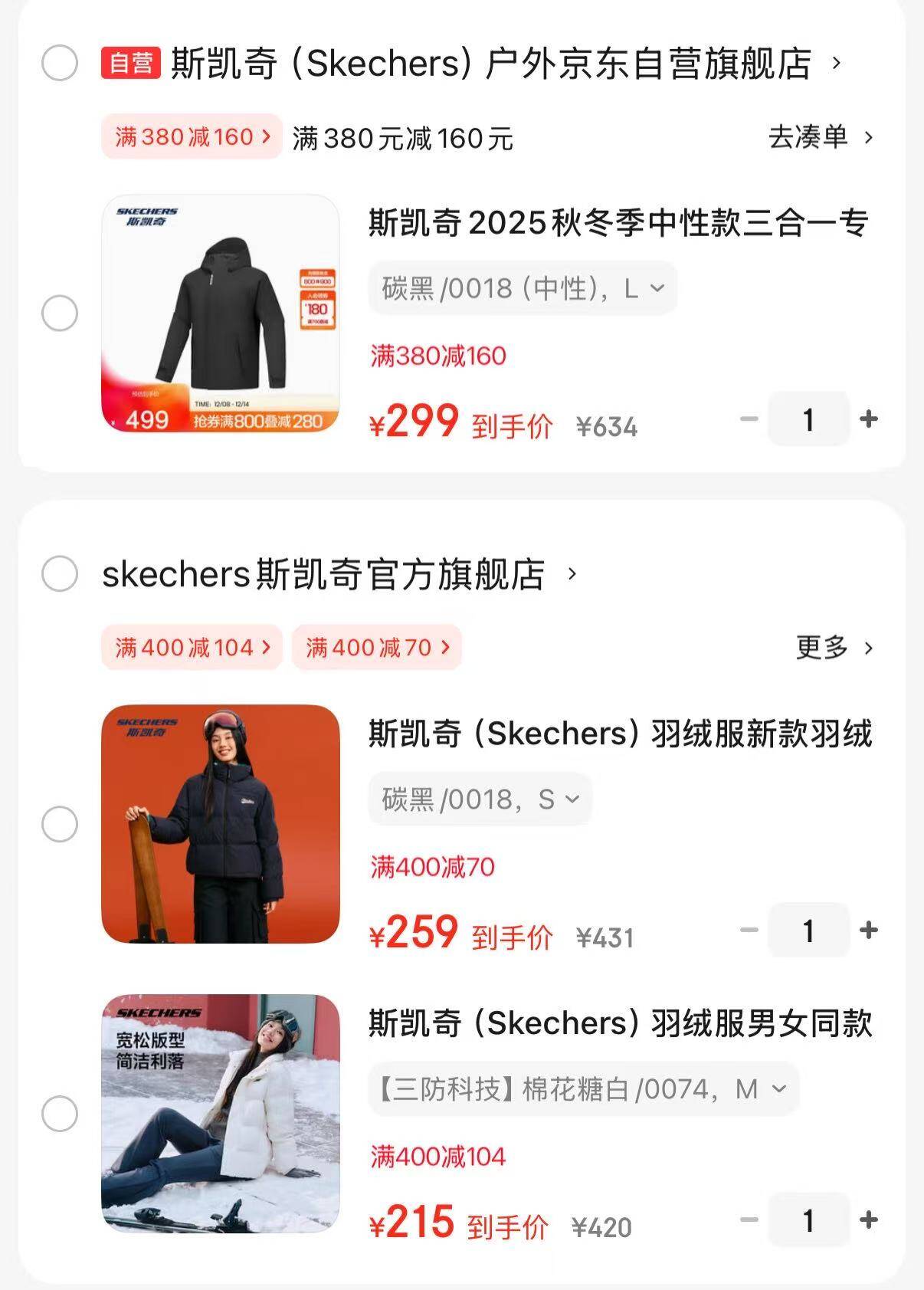Check the 羽绒服男女同款 item checkbox
The height and width of the screenshot is (1290, 924).
click(x=60, y=1114)
